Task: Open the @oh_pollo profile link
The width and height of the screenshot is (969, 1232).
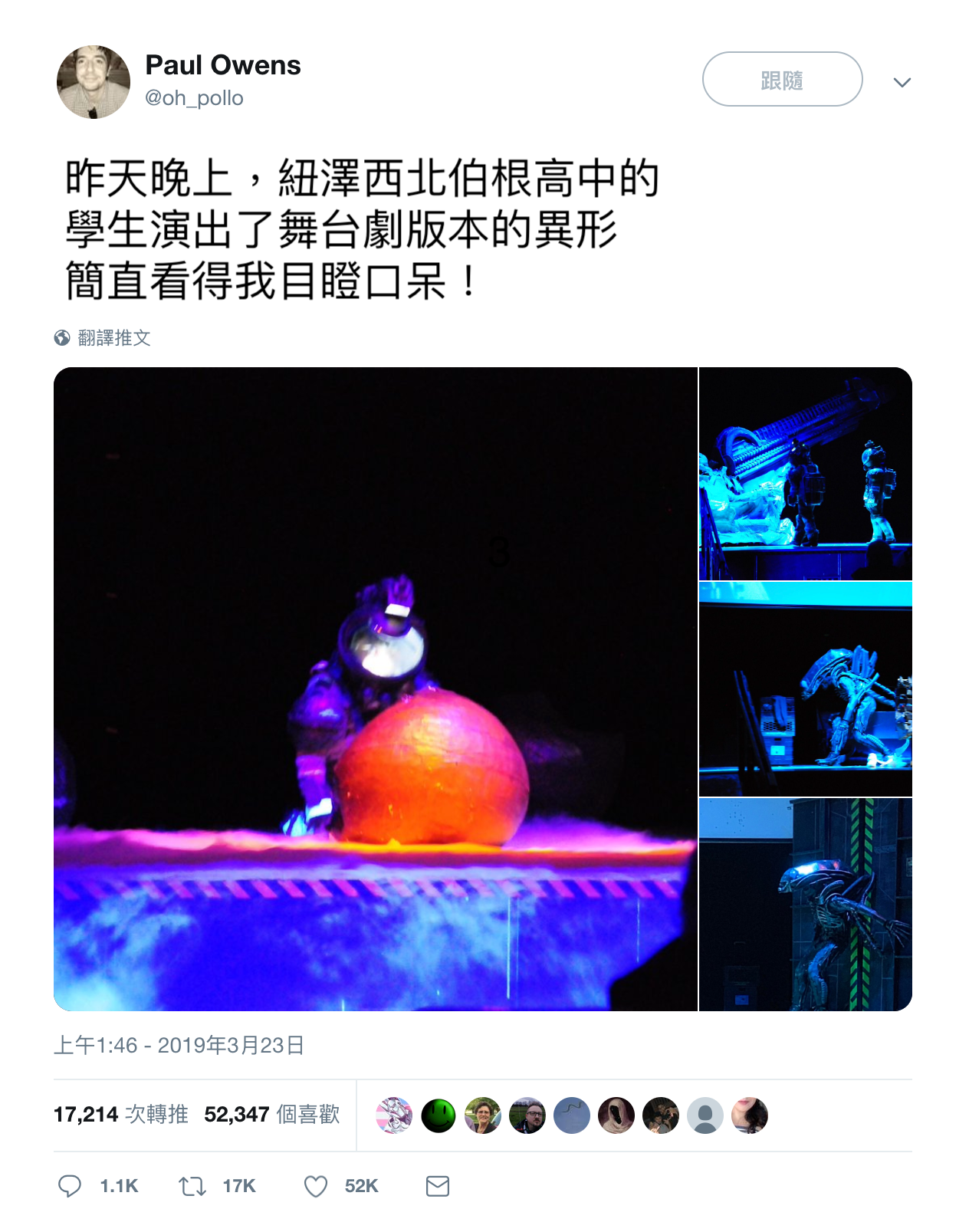Action: (194, 98)
